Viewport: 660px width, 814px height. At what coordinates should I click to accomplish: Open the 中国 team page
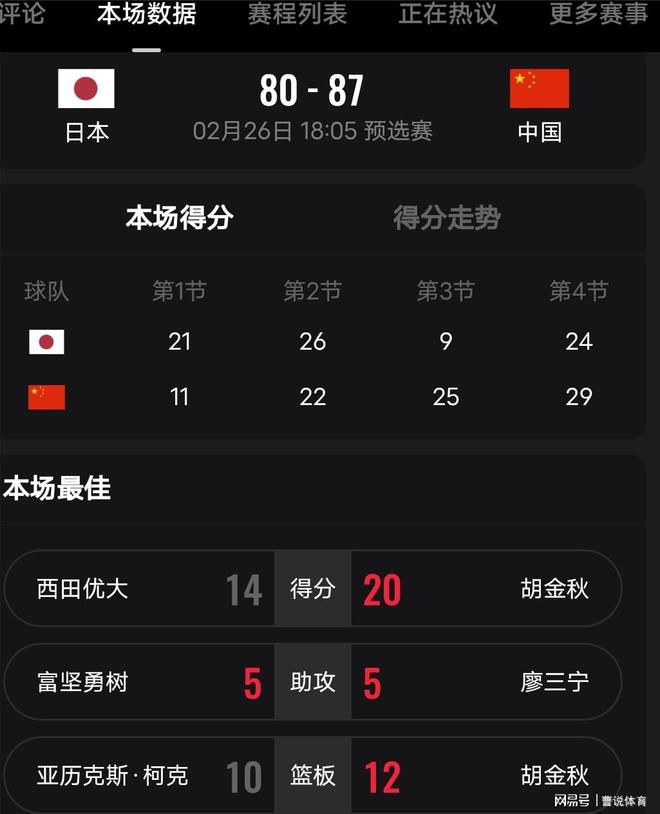[539, 105]
